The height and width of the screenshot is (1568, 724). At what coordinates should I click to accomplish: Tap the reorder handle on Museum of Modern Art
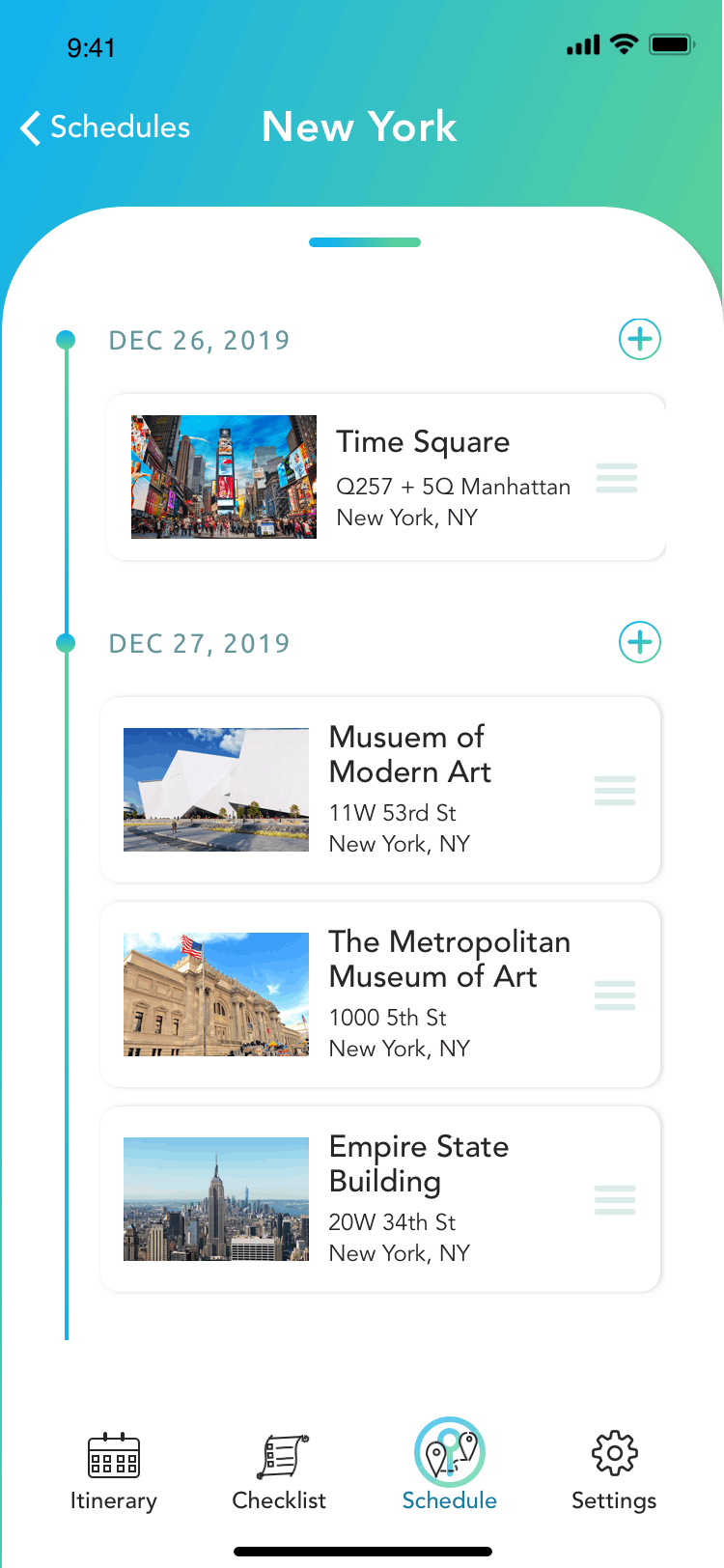pyautogui.click(x=615, y=790)
